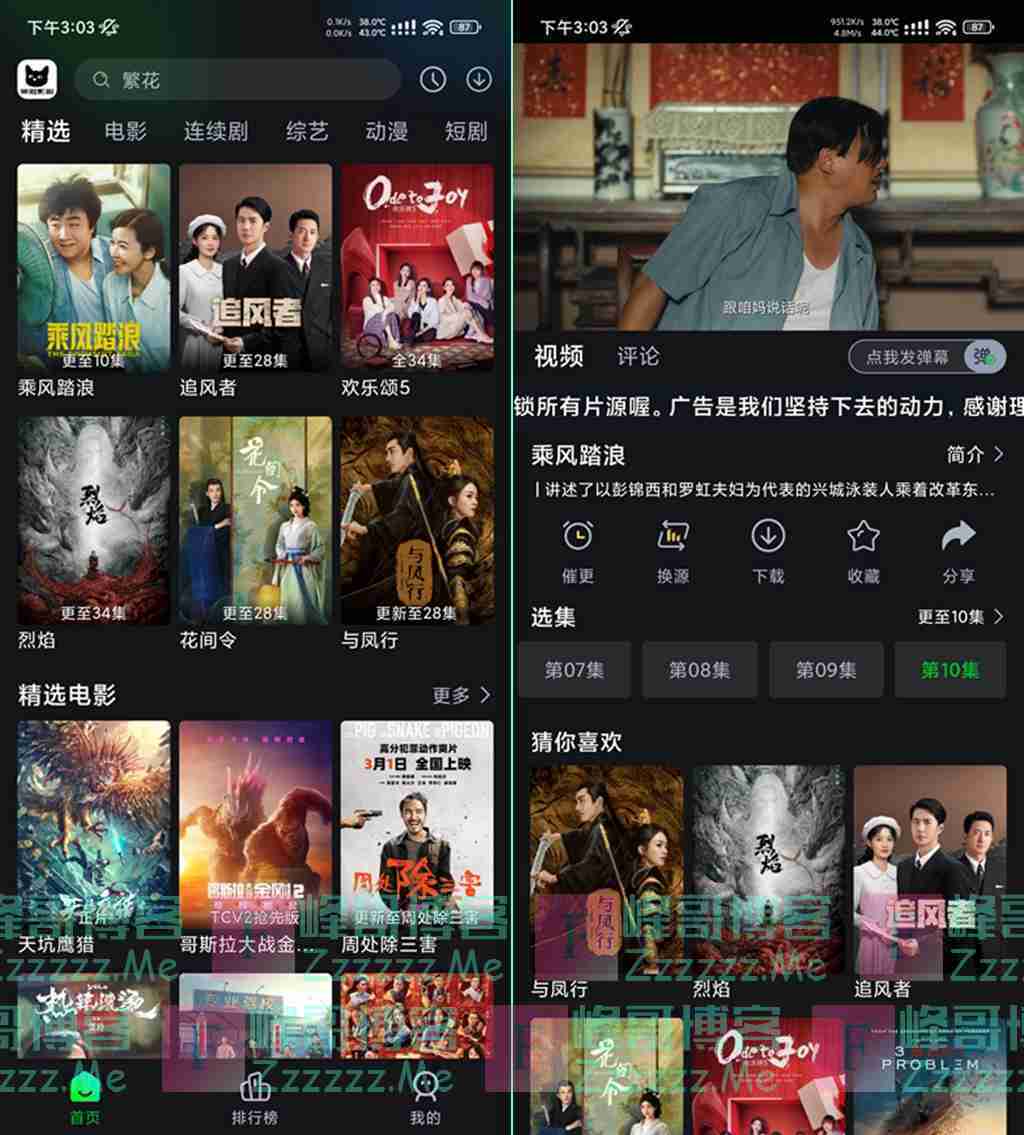Add the show to 收藏
Viewport: 1024px width, 1135px height.
[x=863, y=551]
